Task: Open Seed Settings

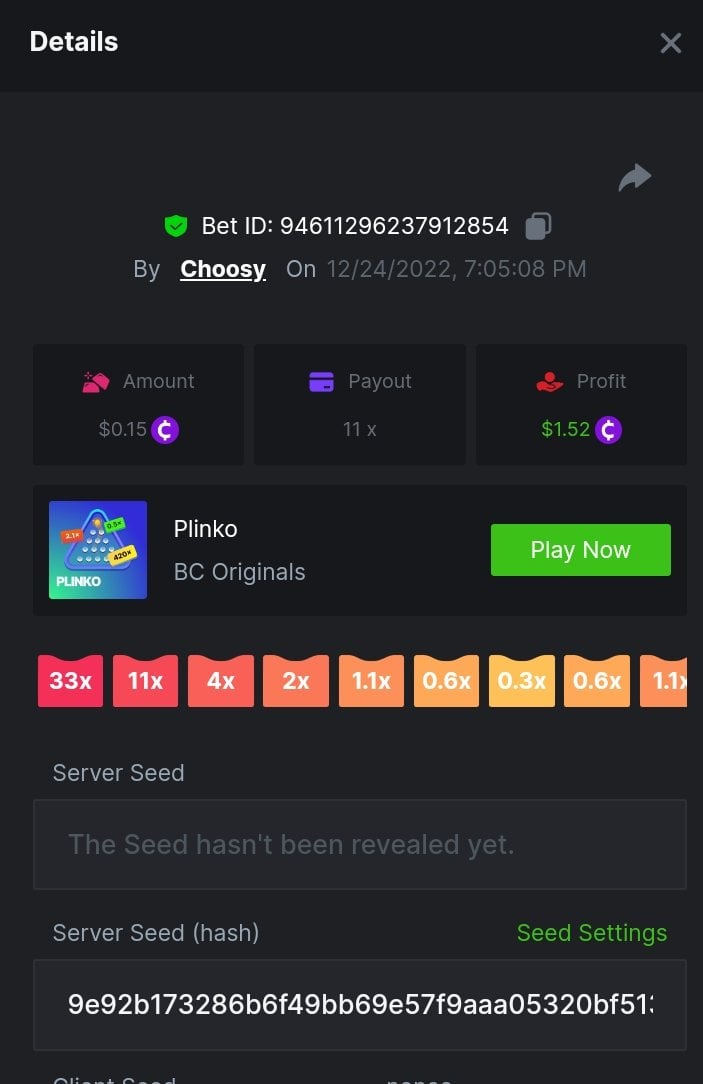Action: coord(591,933)
